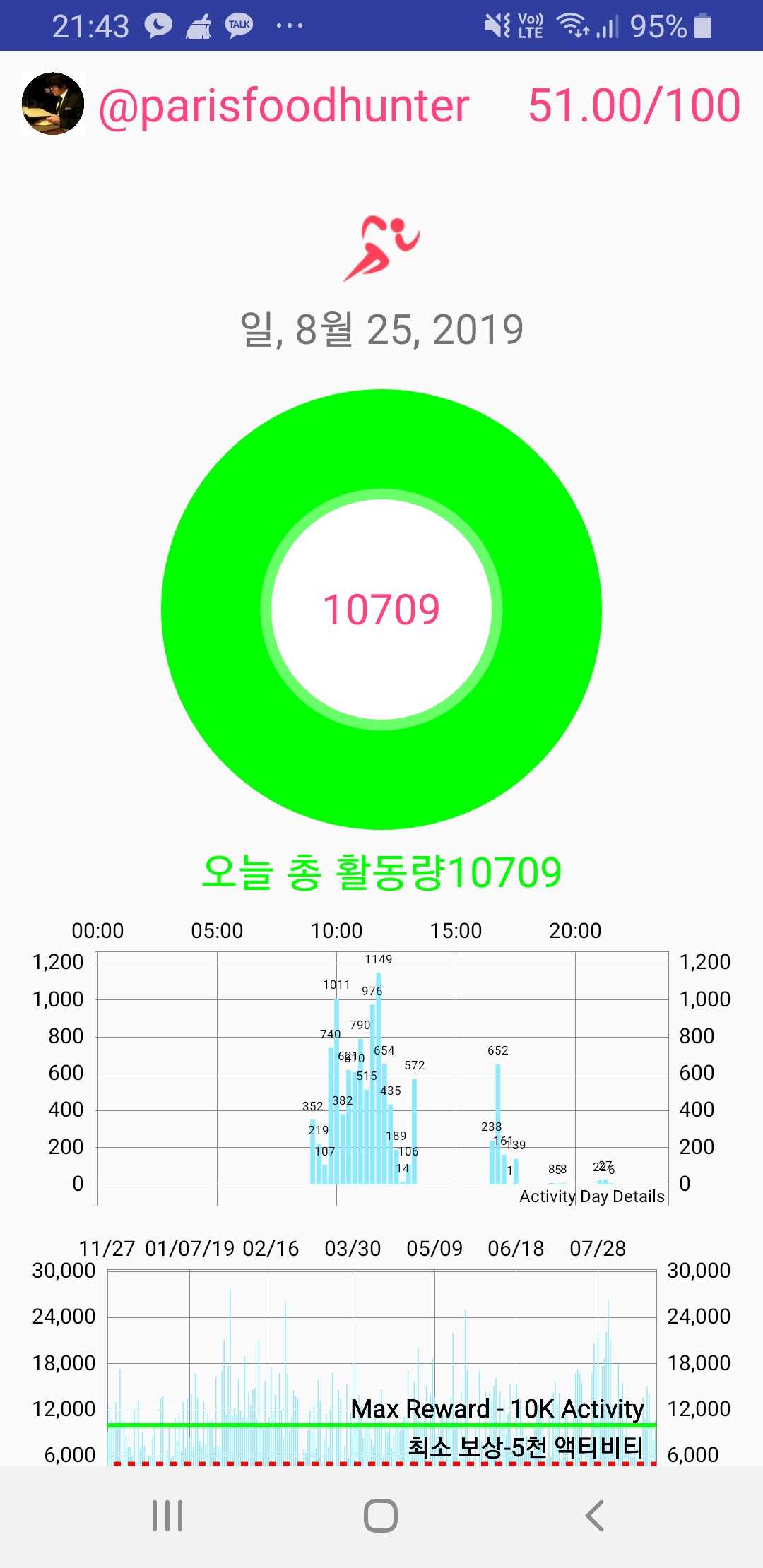The image size is (763, 1568).
Task: Tap the red running figure icon
Action: (x=381, y=249)
